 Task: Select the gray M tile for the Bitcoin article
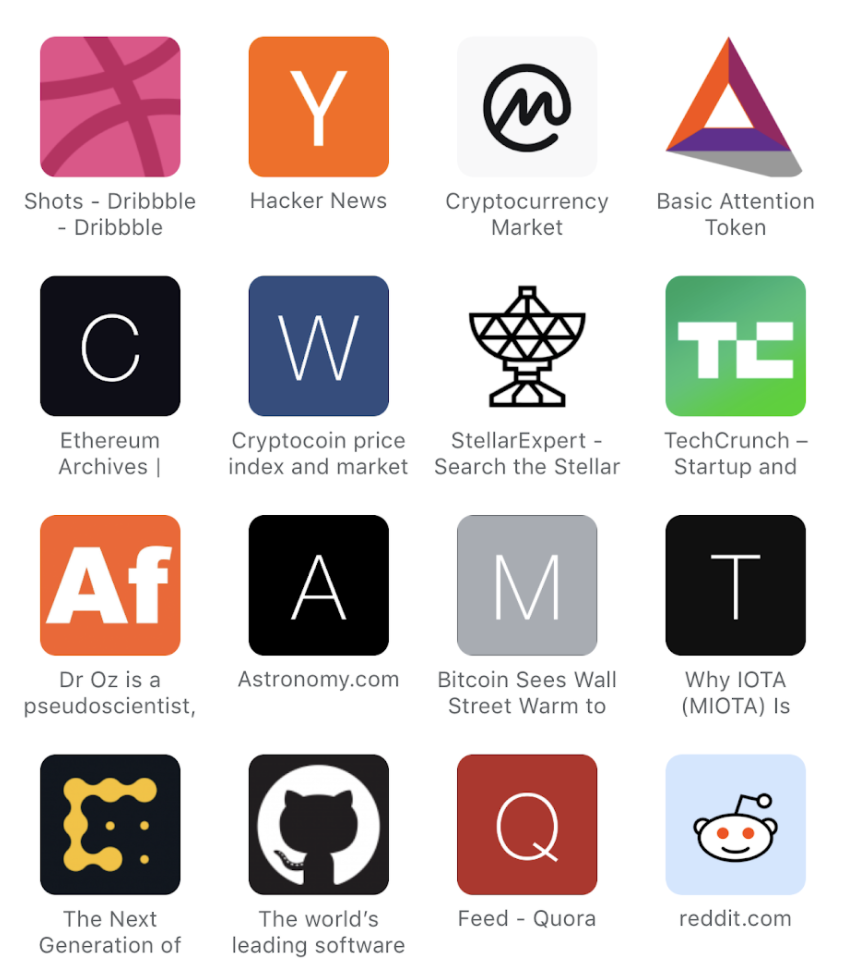(527, 584)
